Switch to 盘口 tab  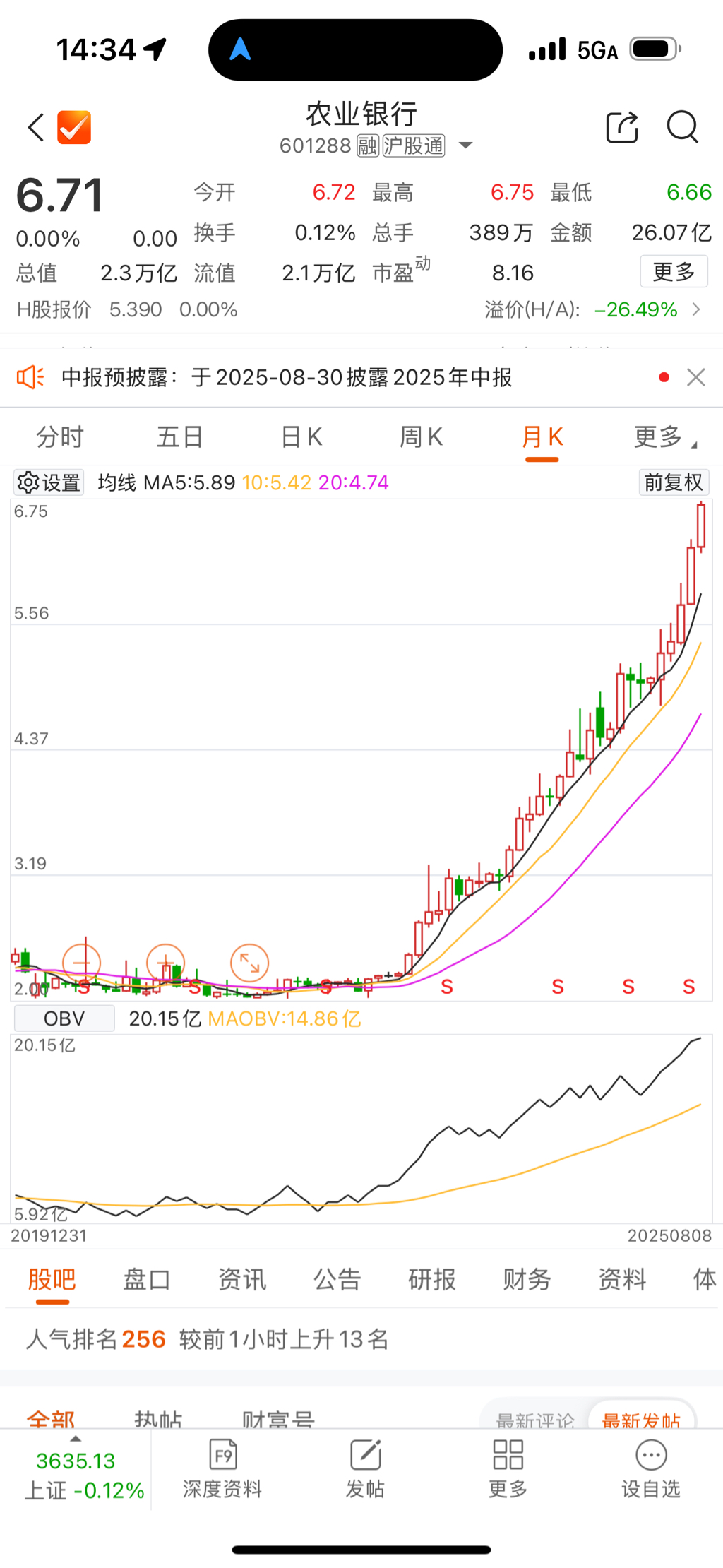coord(147,1279)
